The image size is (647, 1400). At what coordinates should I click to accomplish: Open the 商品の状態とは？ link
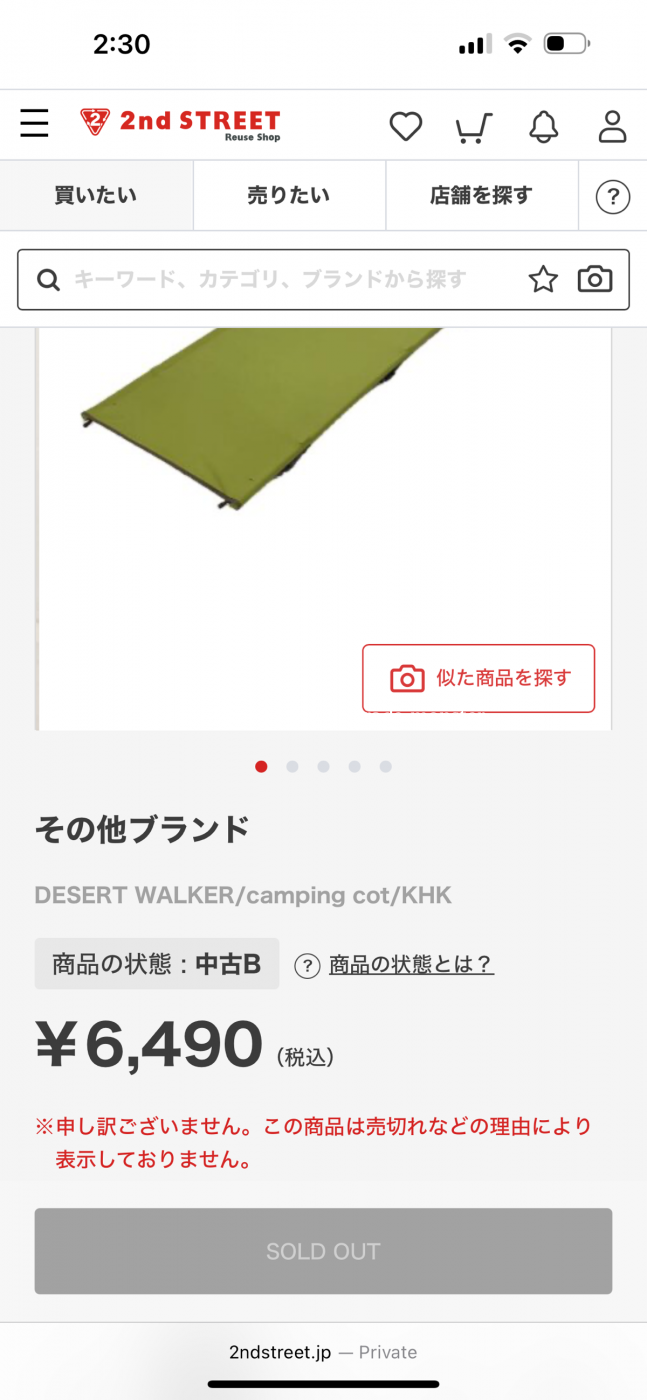(411, 964)
